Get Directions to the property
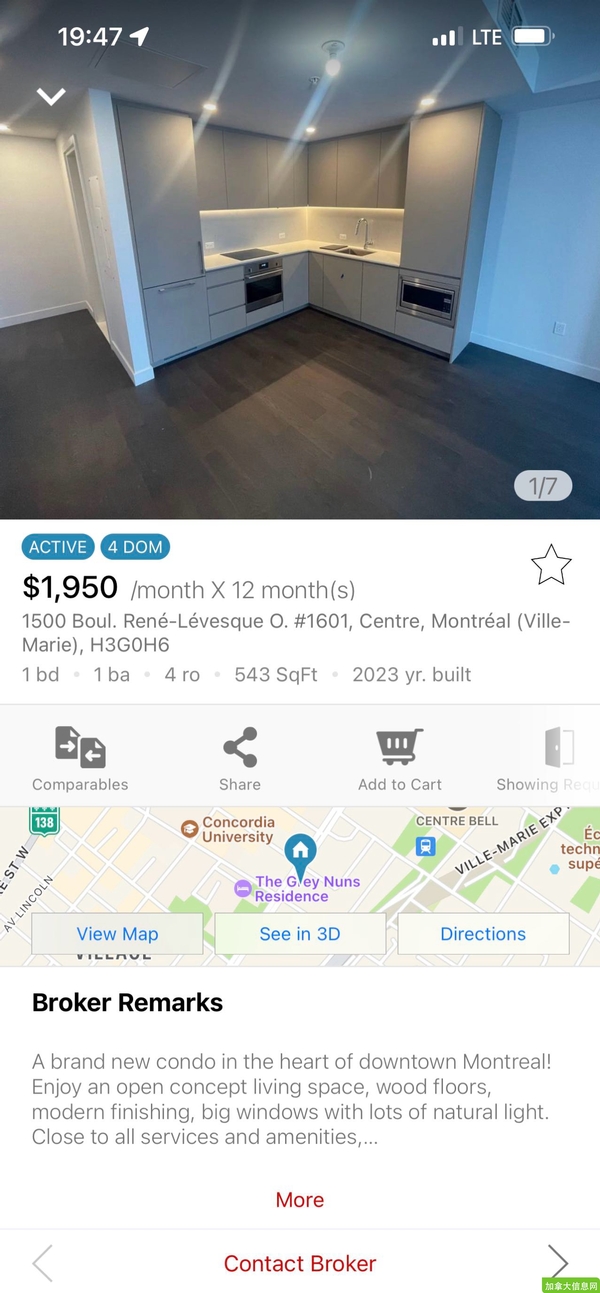The height and width of the screenshot is (1293, 600). tap(483, 933)
